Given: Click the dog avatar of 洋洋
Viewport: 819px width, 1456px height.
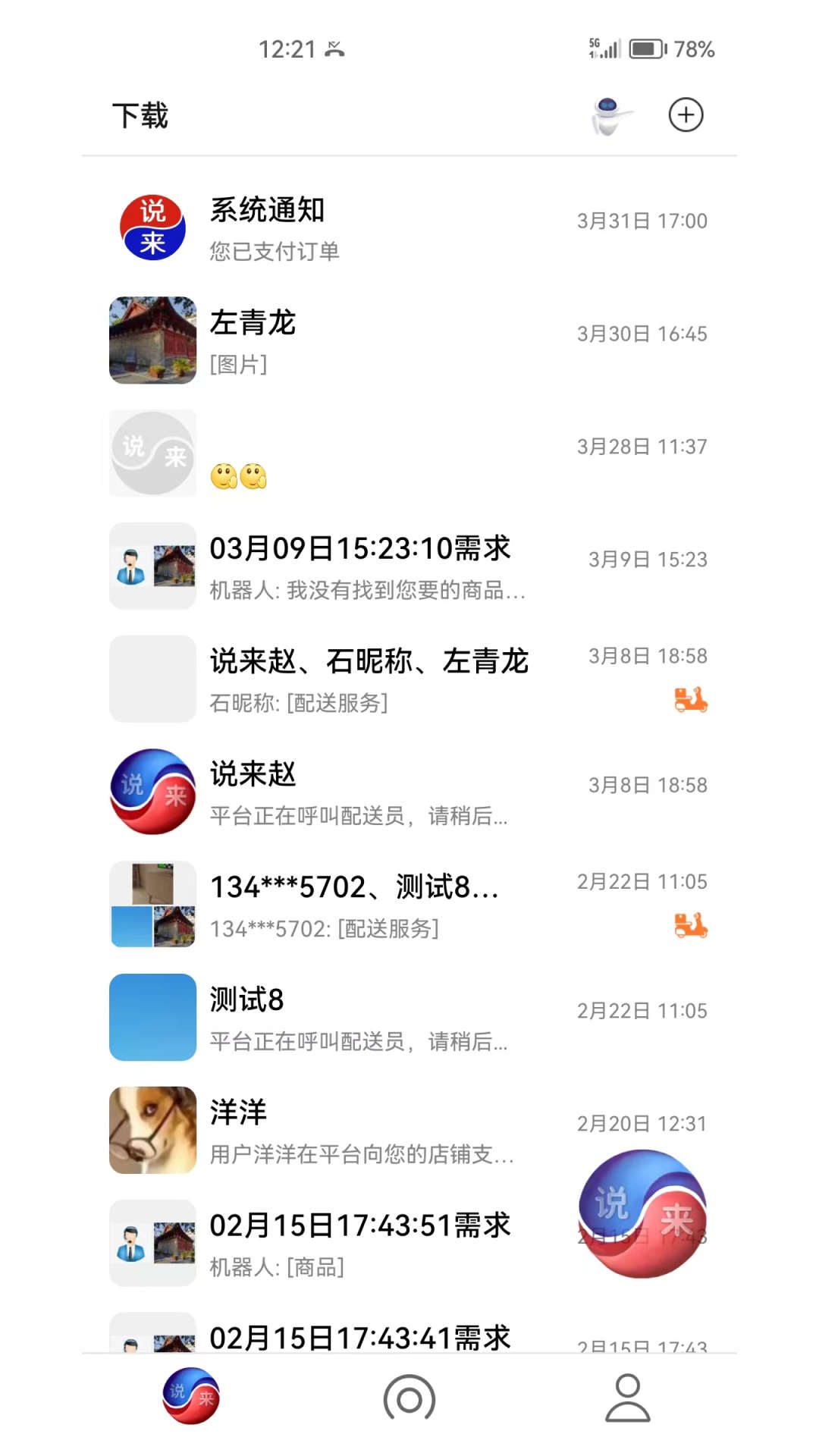Looking at the screenshot, I should click(x=152, y=1130).
